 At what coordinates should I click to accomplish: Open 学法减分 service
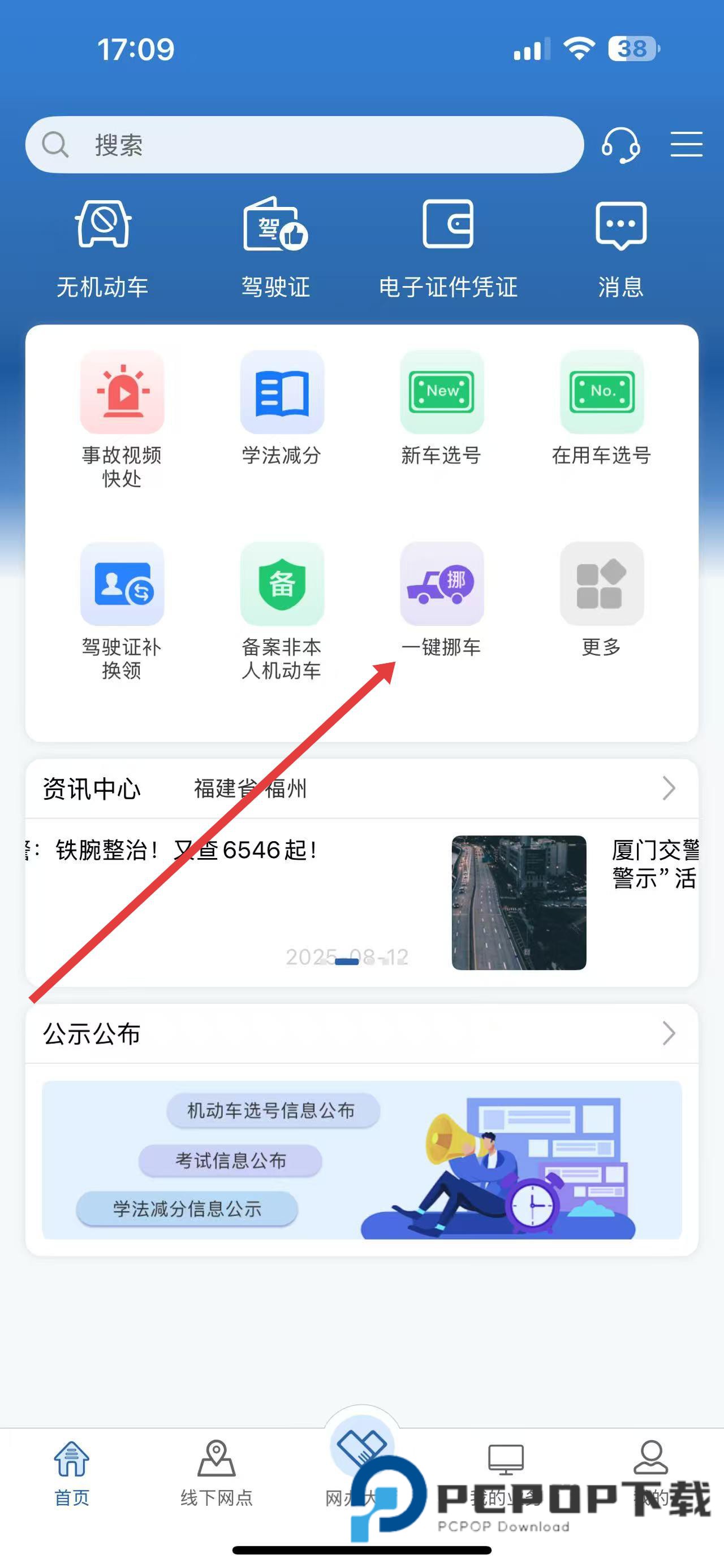coord(282,406)
